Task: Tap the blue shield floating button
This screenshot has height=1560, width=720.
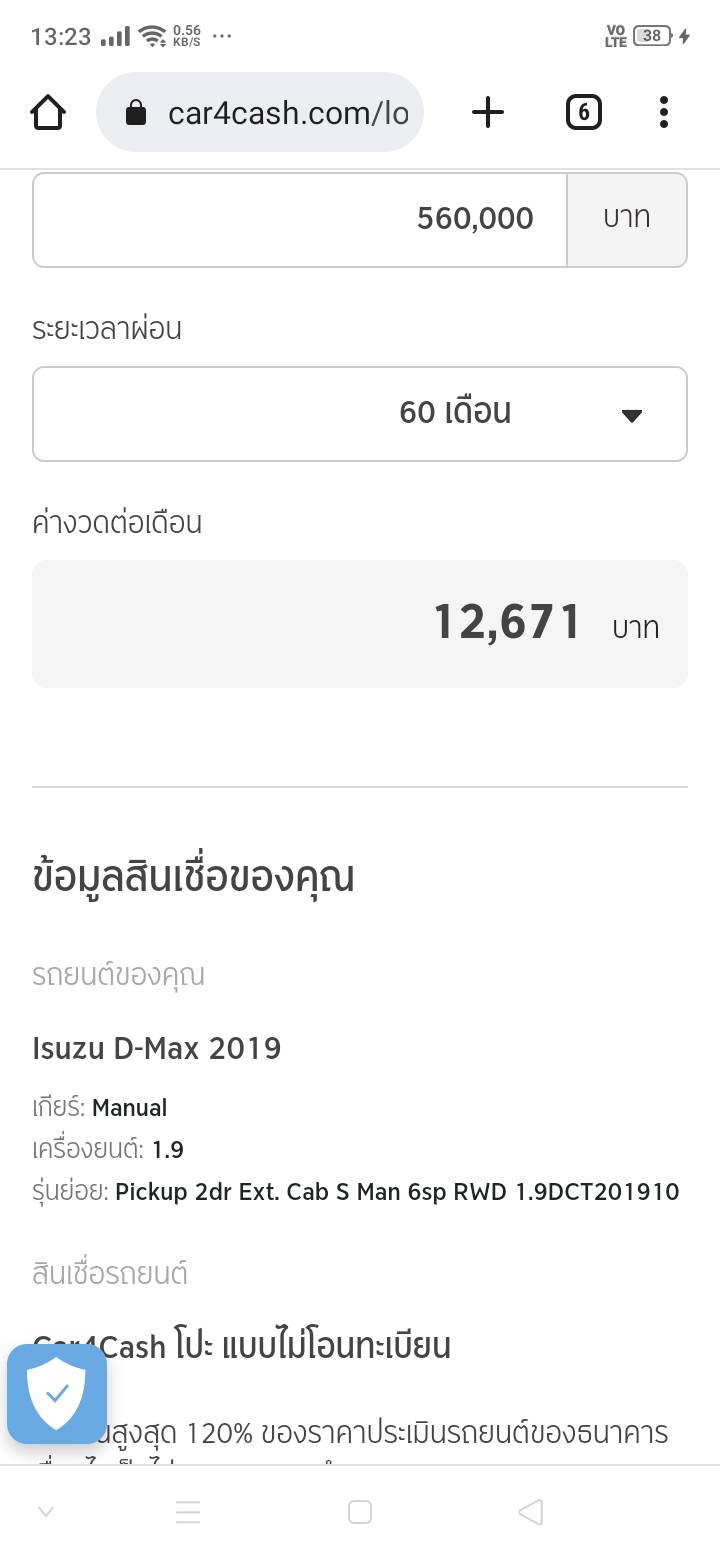Action: [x=57, y=1393]
